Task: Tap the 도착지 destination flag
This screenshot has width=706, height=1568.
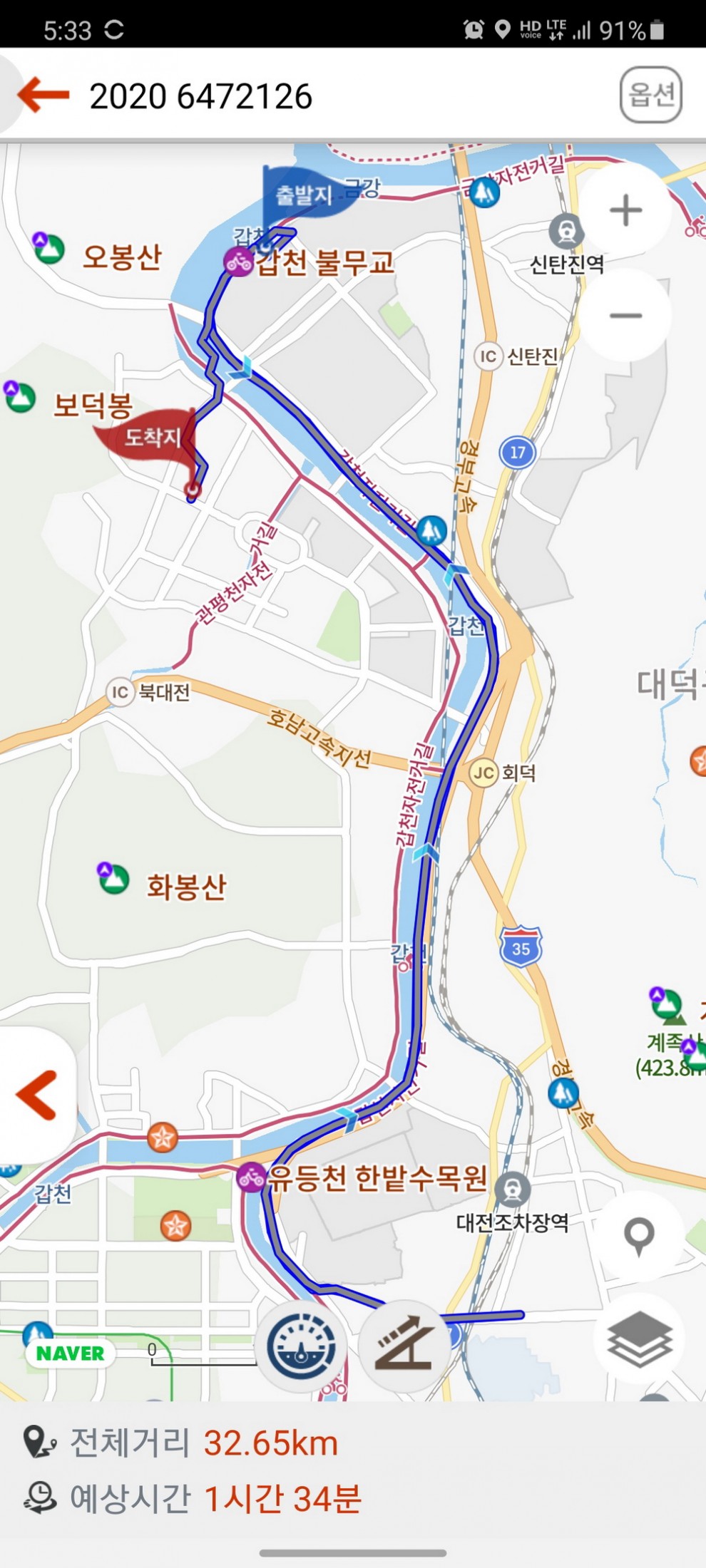Action: pos(151,436)
